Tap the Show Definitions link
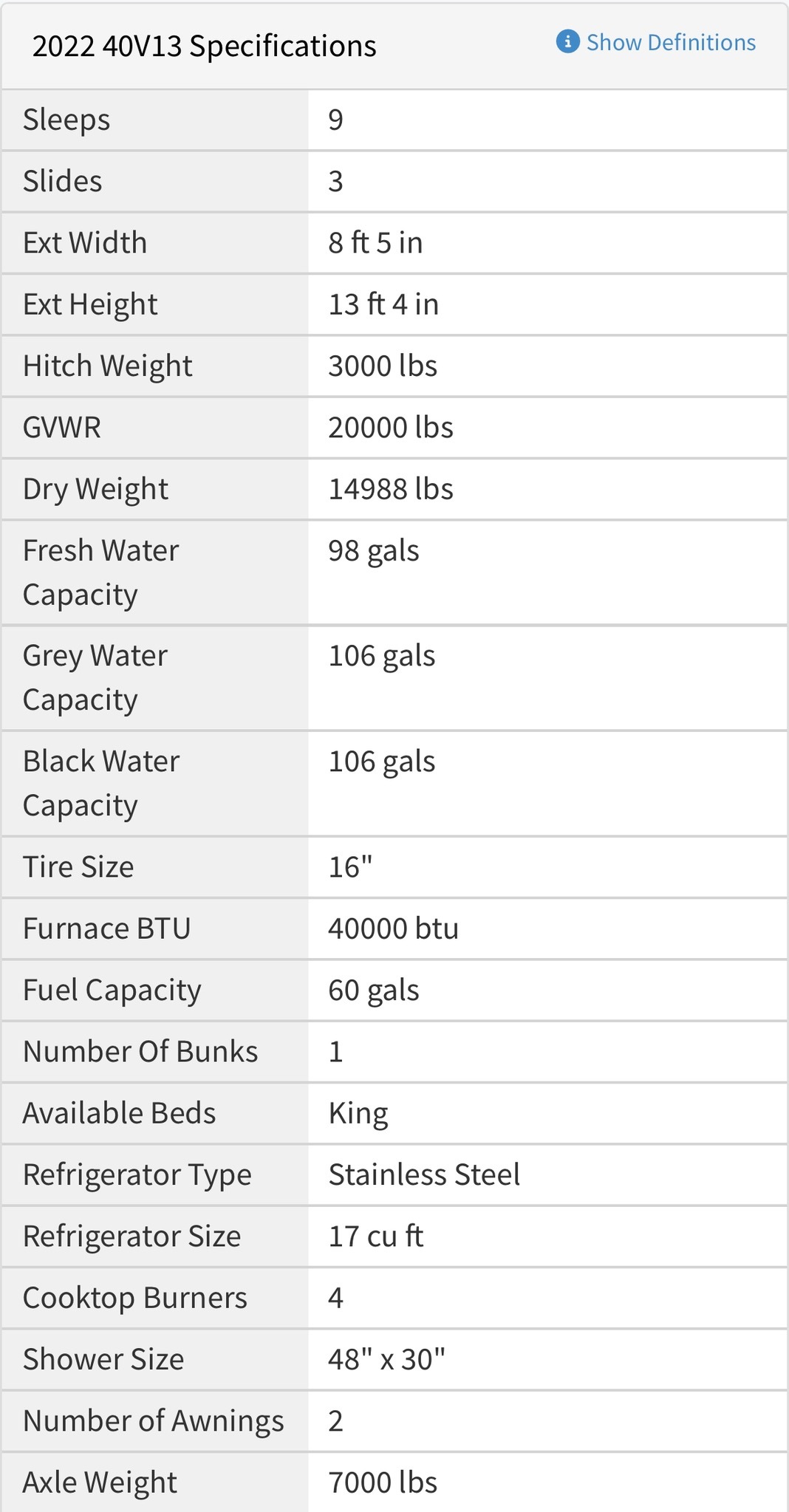The width and height of the screenshot is (789, 1512). [656, 42]
